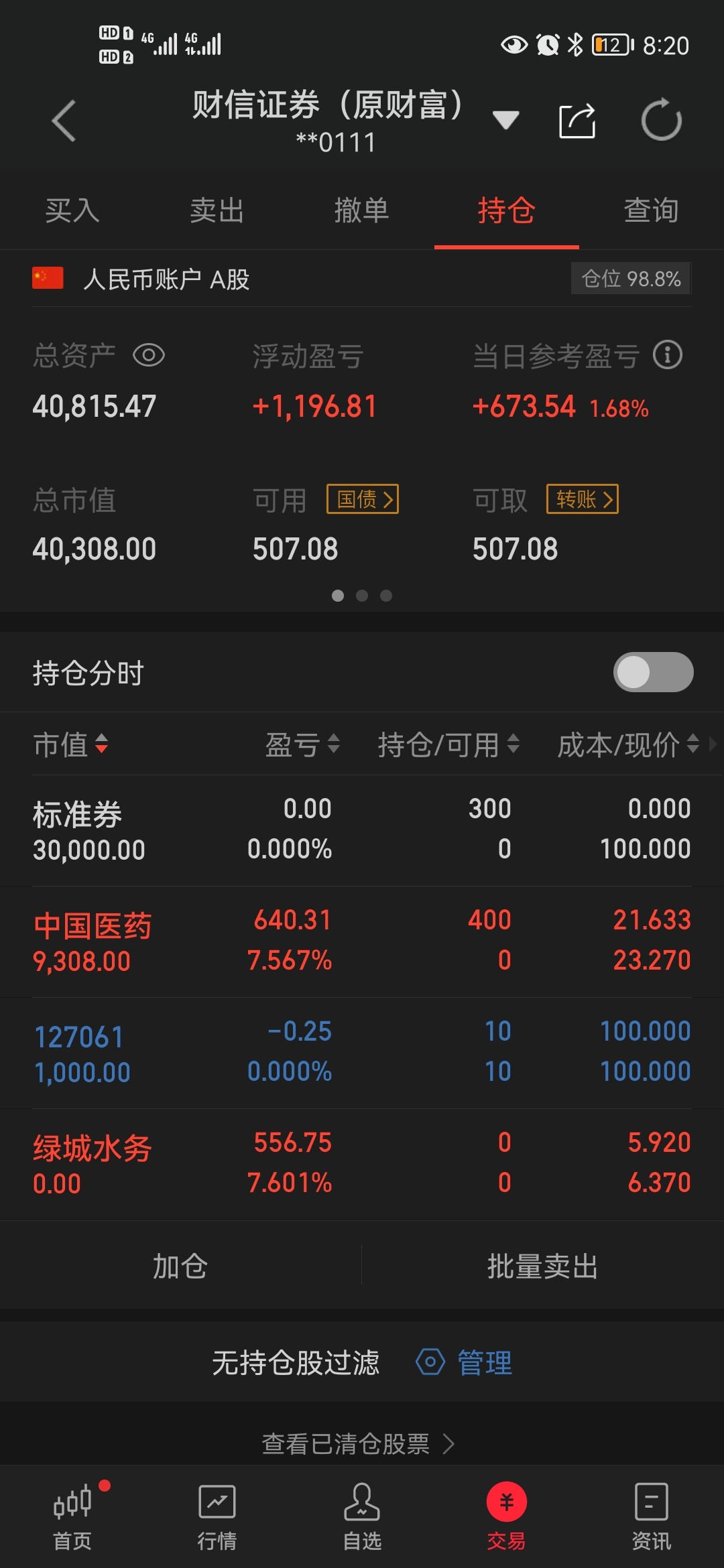Switch to the 卖出 tab
The height and width of the screenshot is (1568, 724).
(217, 210)
